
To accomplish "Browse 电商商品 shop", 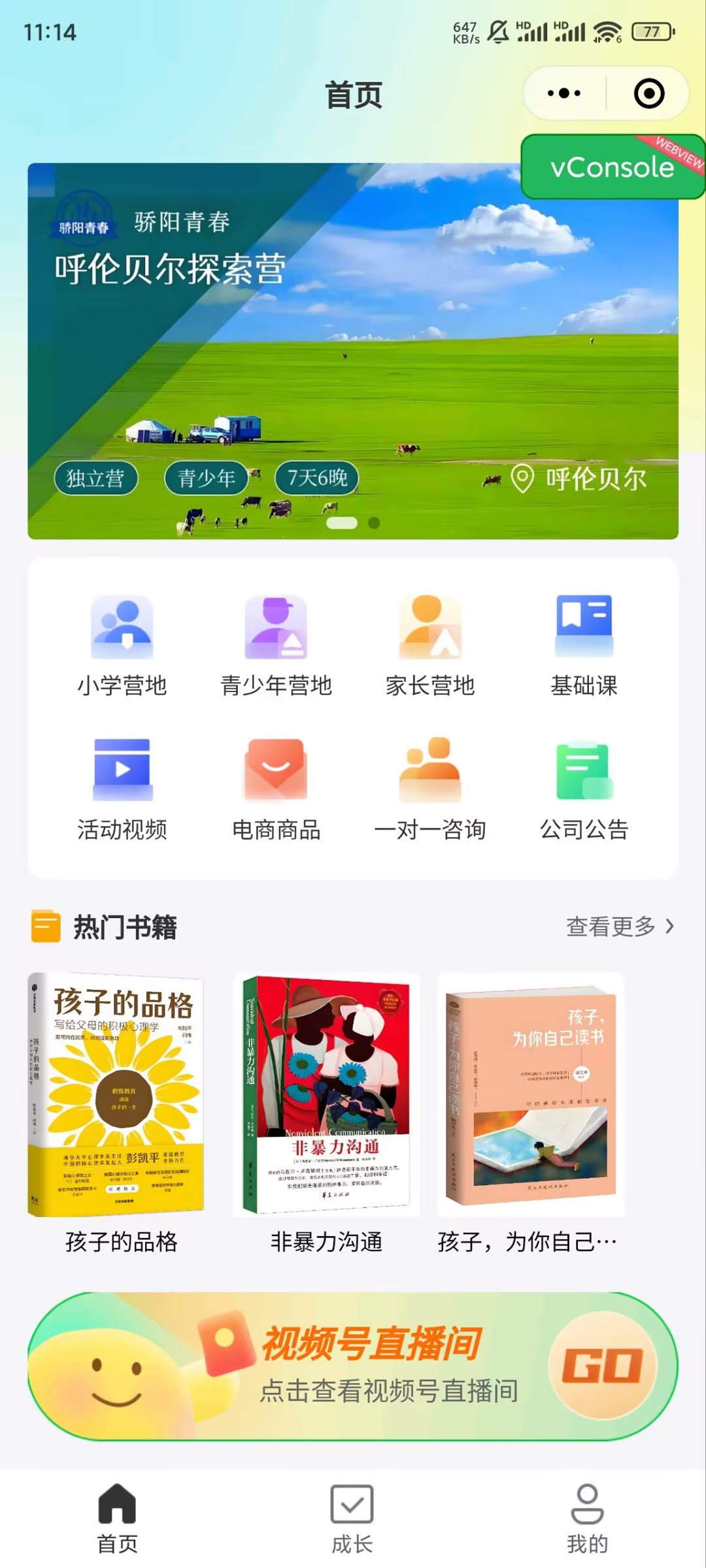I will (x=276, y=789).
